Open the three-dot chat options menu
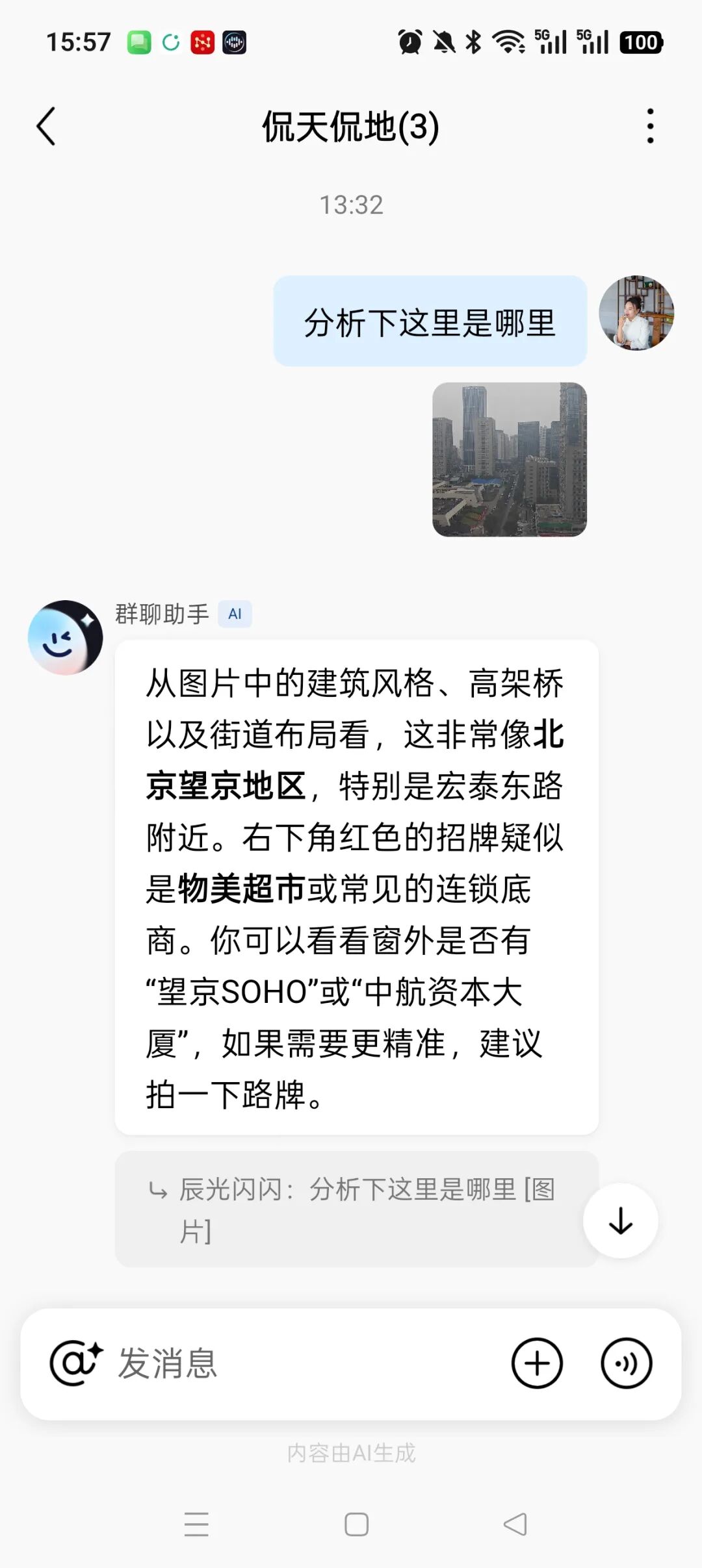This screenshot has height=1568, width=702. (x=649, y=127)
